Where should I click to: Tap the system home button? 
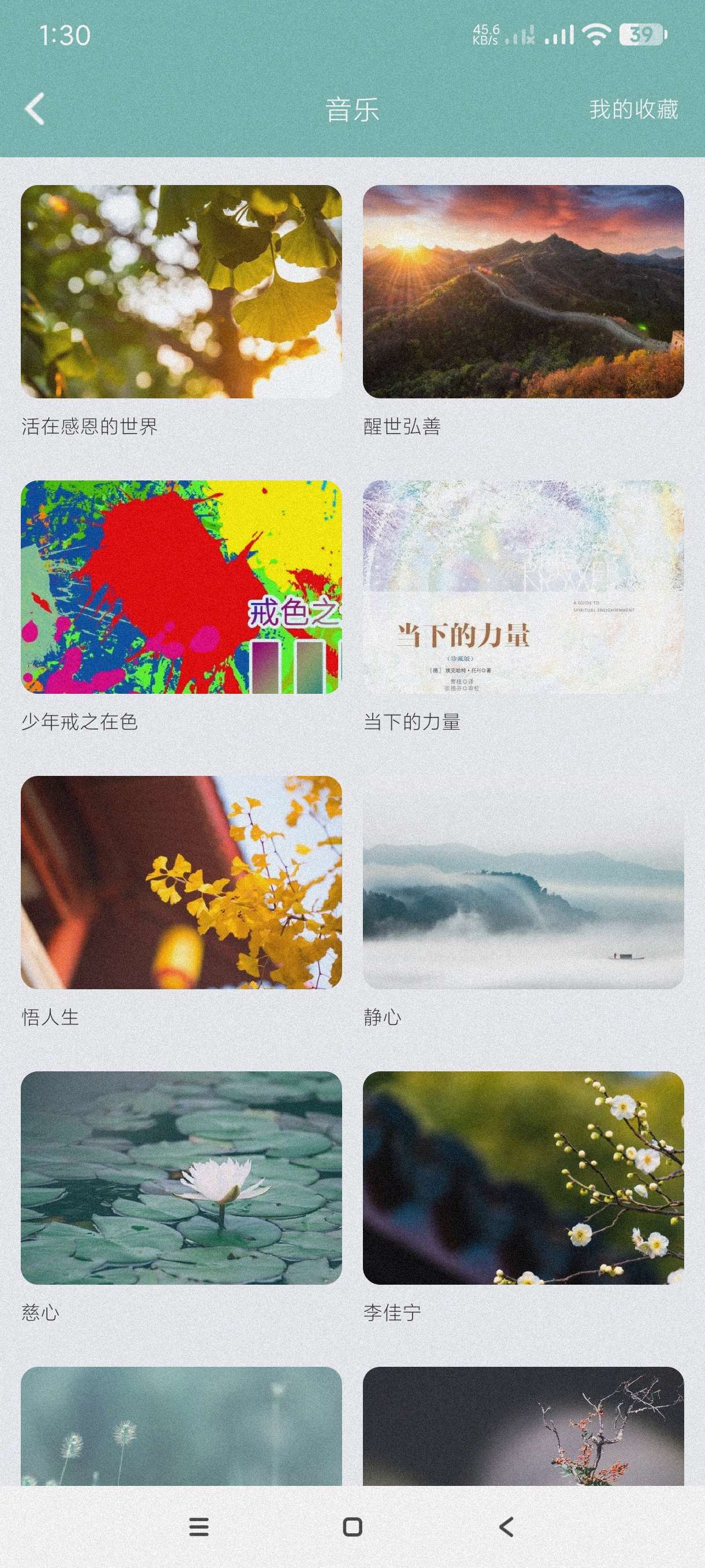pos(352,1526)
